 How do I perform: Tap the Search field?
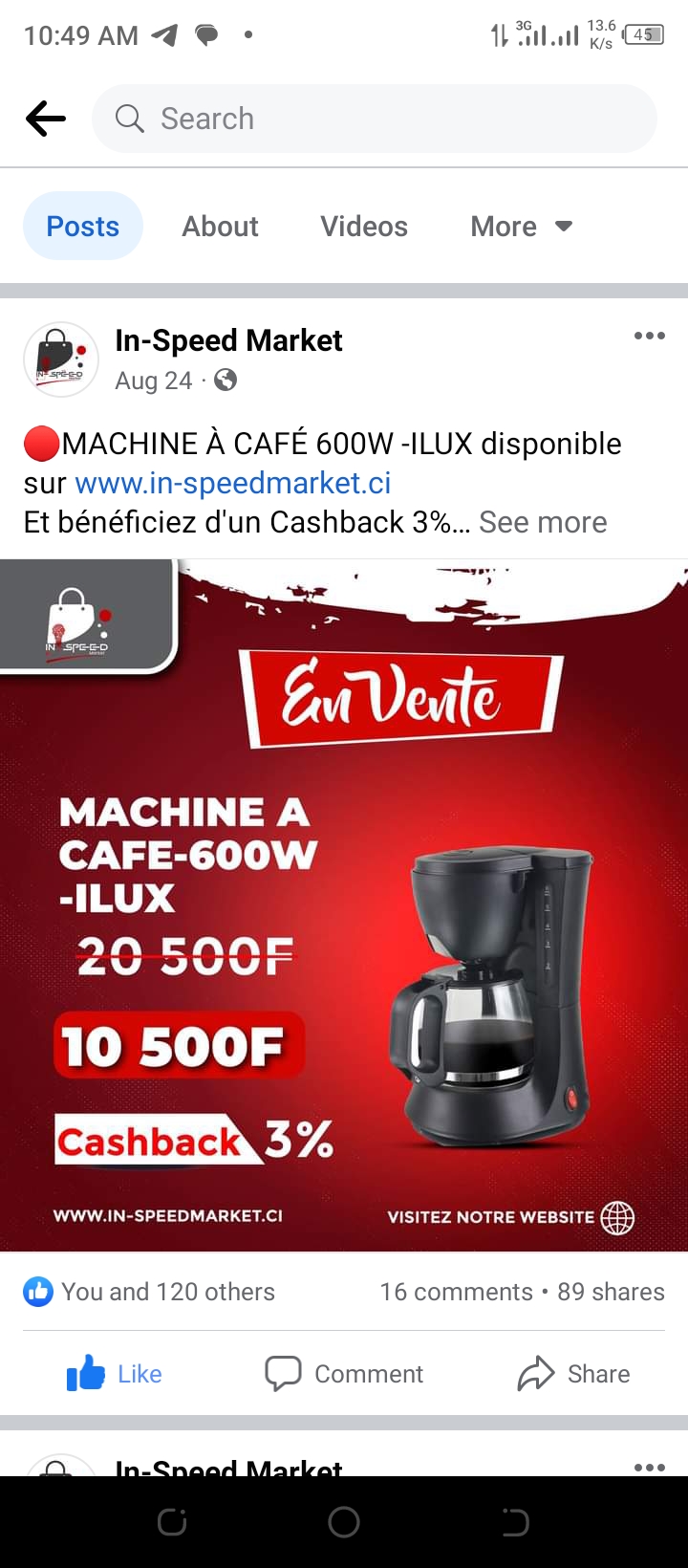(x=373, y=119)
